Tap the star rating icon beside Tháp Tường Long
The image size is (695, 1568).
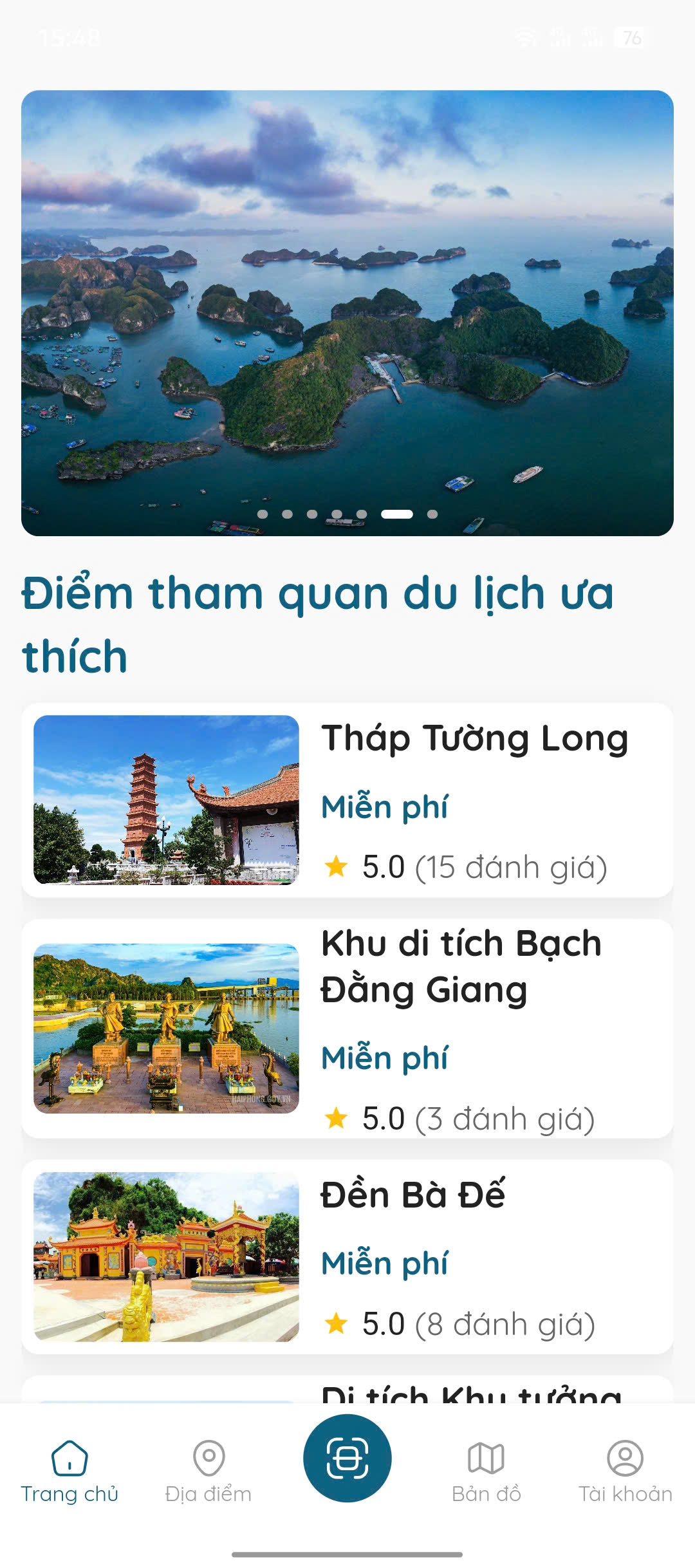pyautogui.click(x=337, y=866)
